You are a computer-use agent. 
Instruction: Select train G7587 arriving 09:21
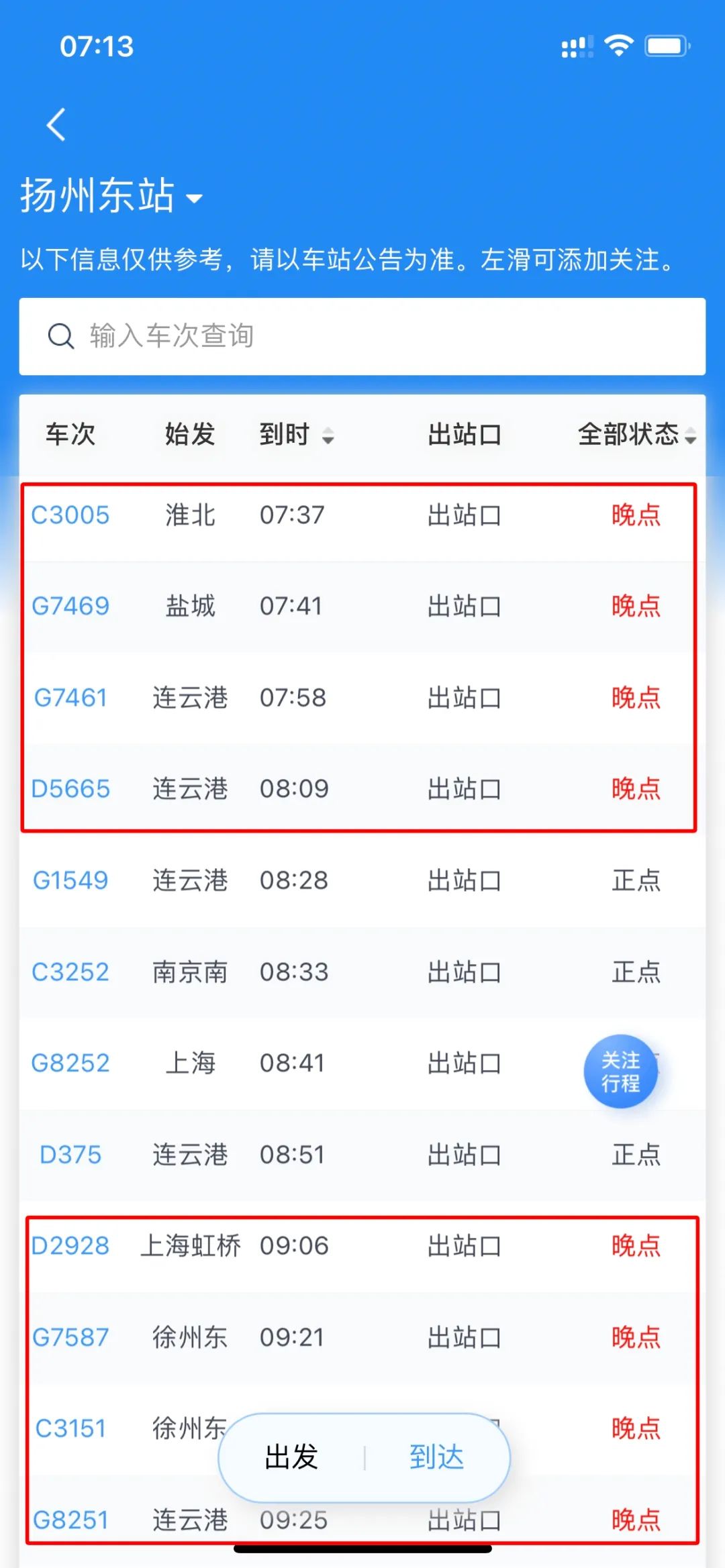pos(362,1337)
